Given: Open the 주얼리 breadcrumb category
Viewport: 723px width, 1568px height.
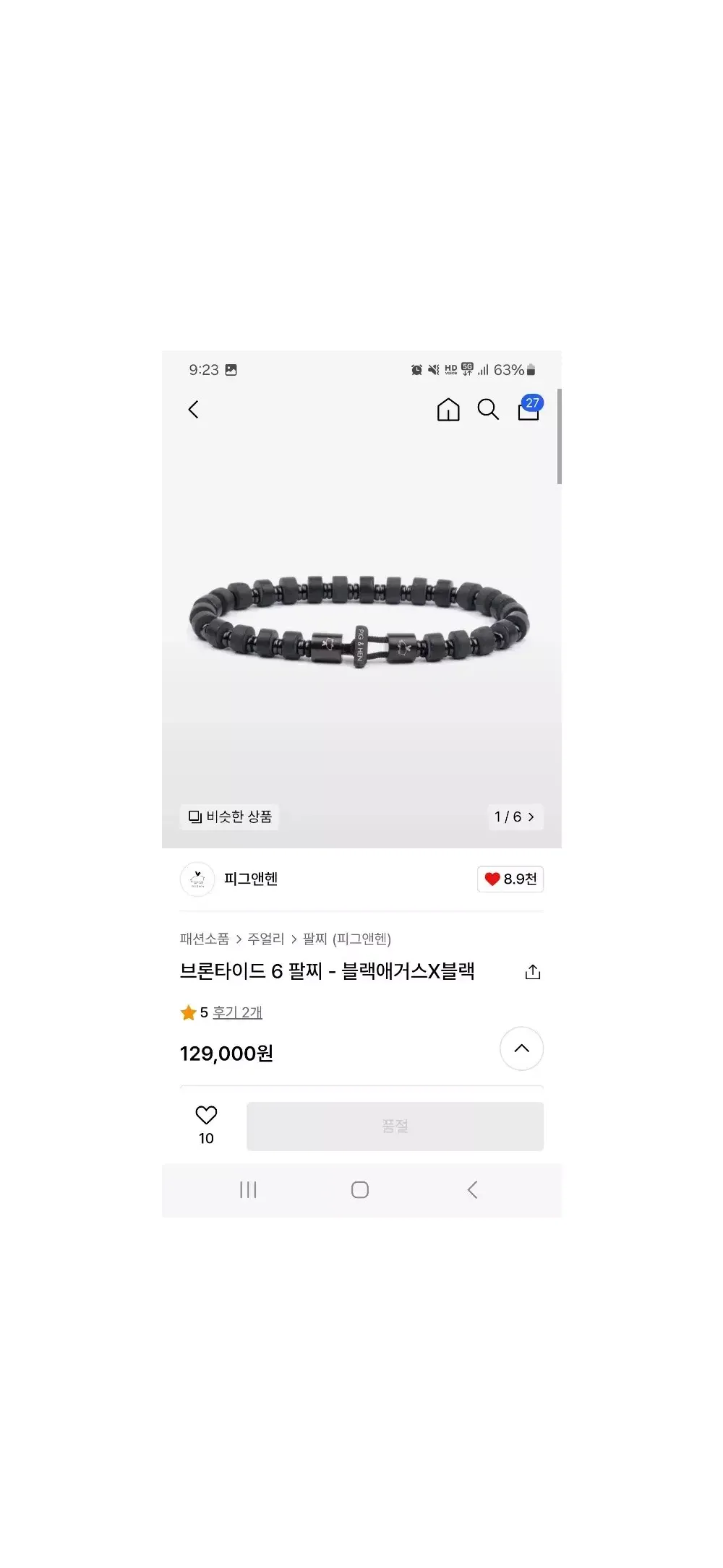Looking at the screenshot, I should coord(265,939).
